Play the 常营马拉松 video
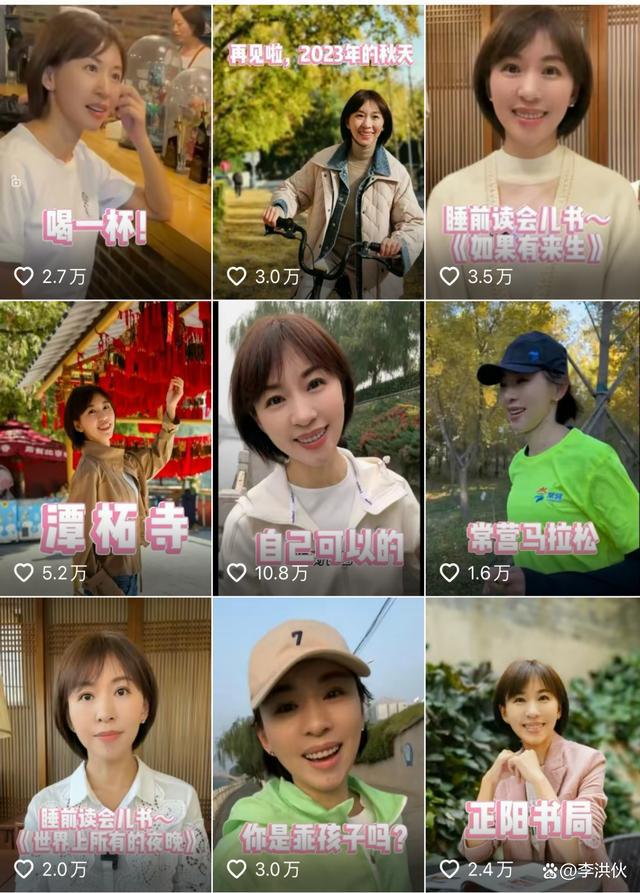This screenshot has height=893, width=640. 532,447
